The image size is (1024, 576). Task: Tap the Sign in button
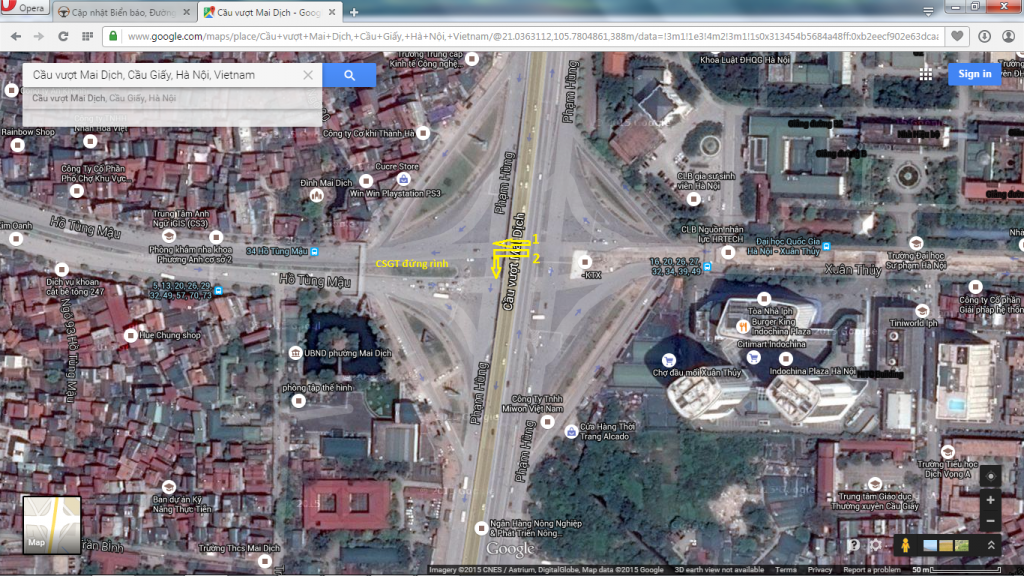(974, 74)
